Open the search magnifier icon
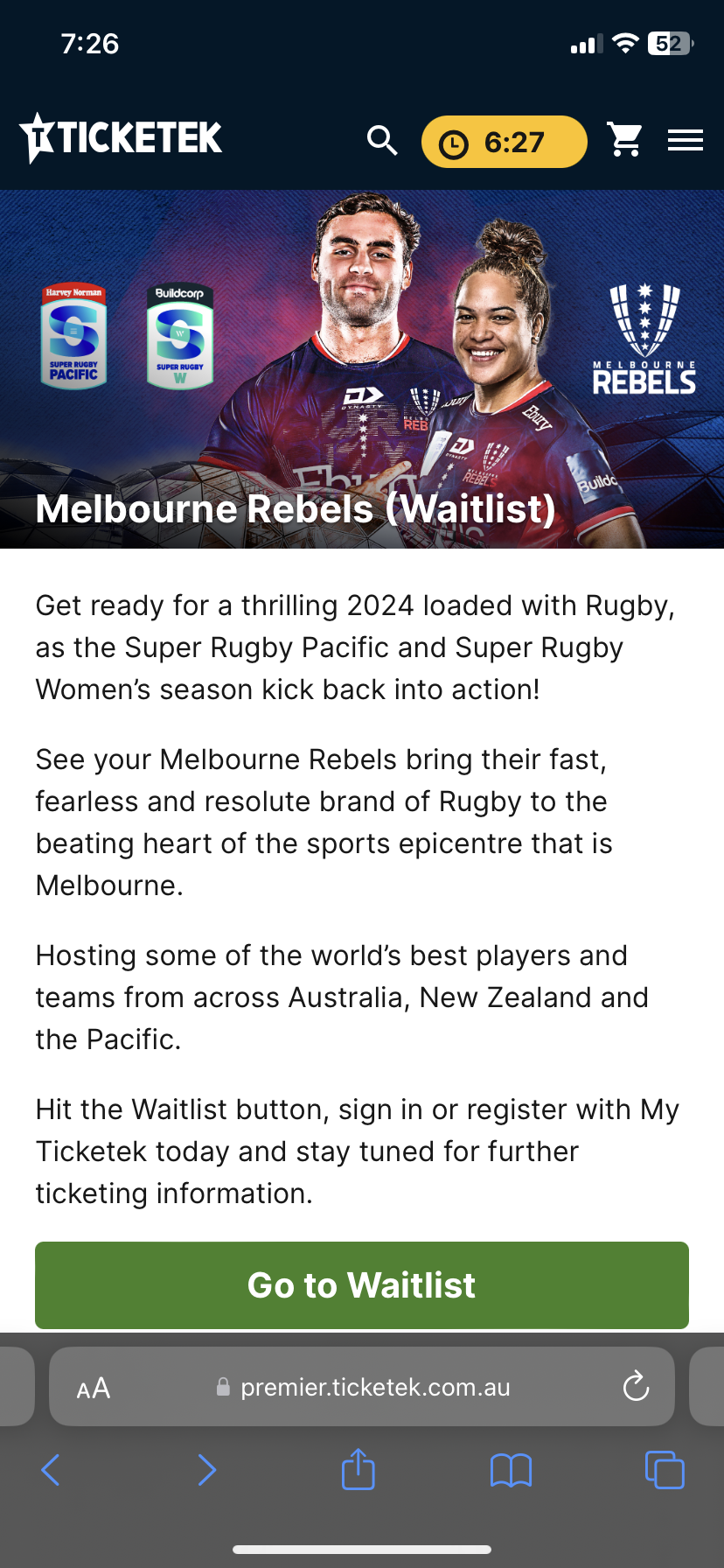This screenshot has width=724, height=1568. pos(382,140)
